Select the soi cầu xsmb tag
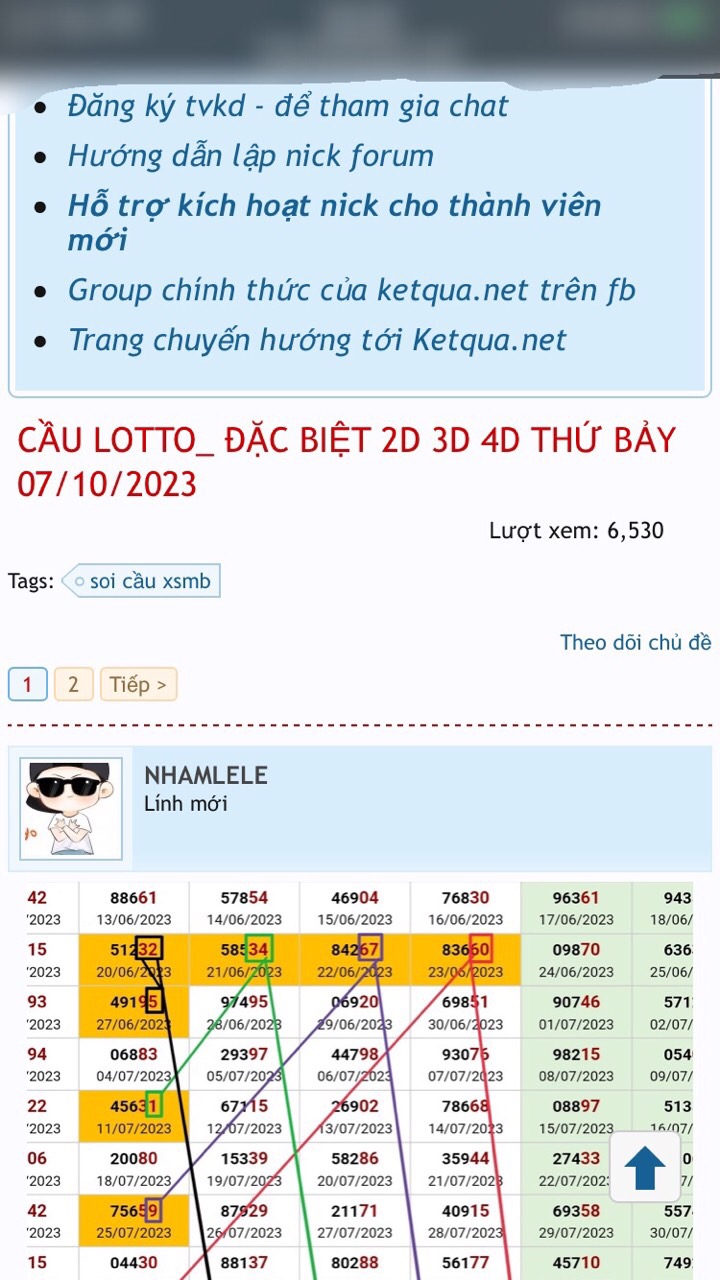This screenshot has width=720, height=1280. [x=142, y=581]
